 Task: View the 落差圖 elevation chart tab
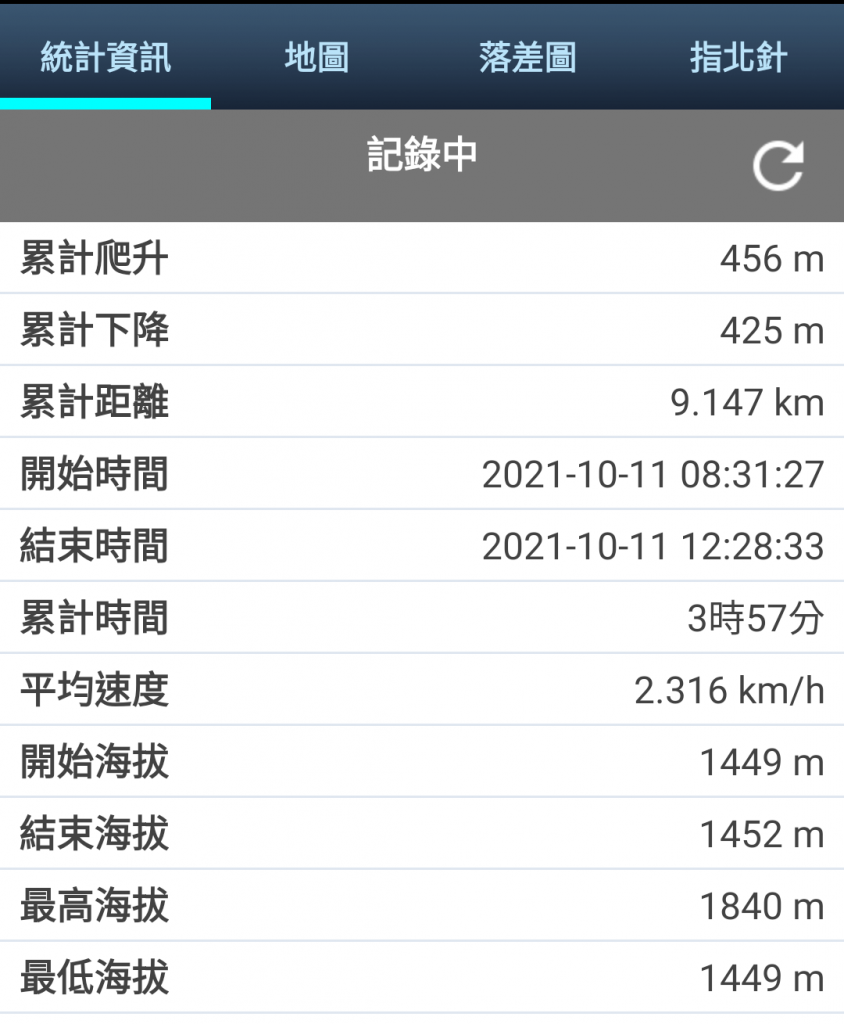(527, 57)
